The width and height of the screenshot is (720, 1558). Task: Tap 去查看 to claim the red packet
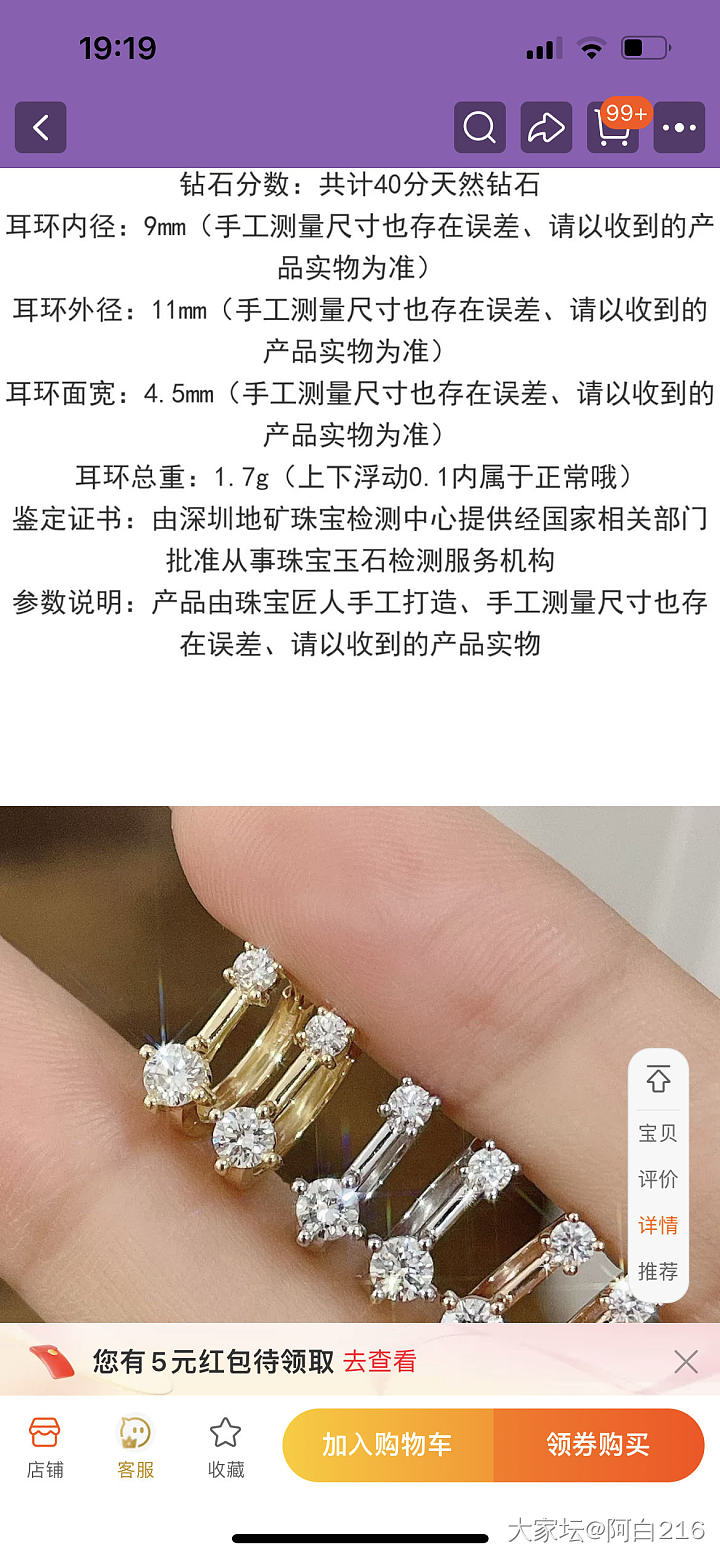[379, 1361]
